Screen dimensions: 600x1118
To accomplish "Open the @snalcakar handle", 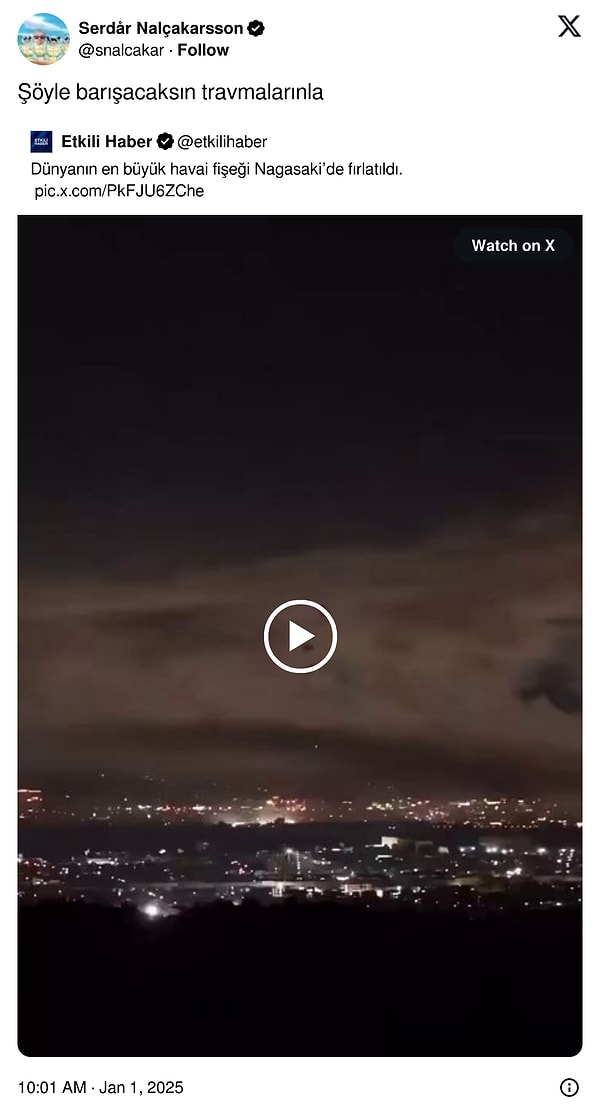I will click(121, 50).
